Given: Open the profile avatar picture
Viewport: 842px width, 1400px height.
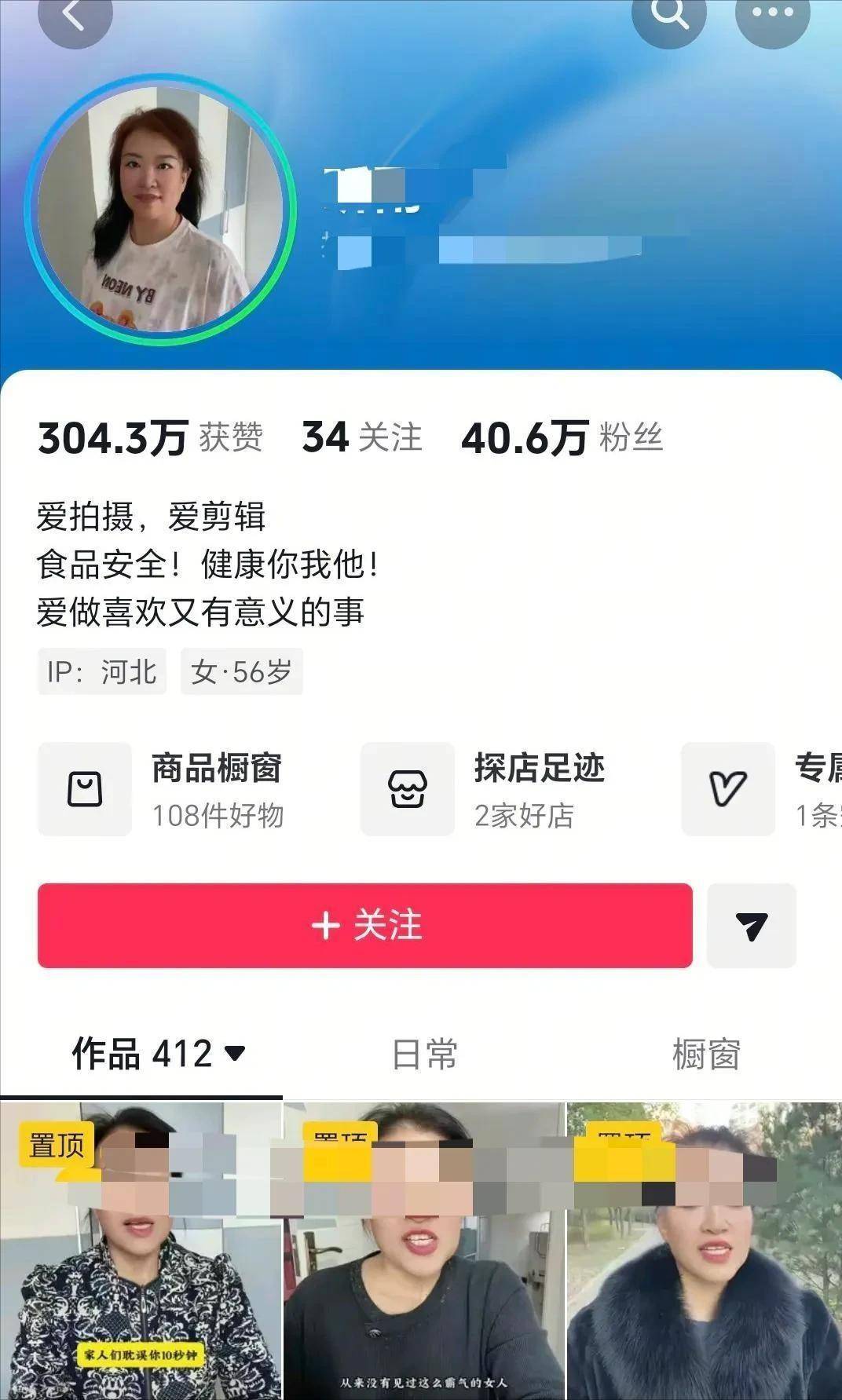Looking at the screenshot, I should (161, 210).
